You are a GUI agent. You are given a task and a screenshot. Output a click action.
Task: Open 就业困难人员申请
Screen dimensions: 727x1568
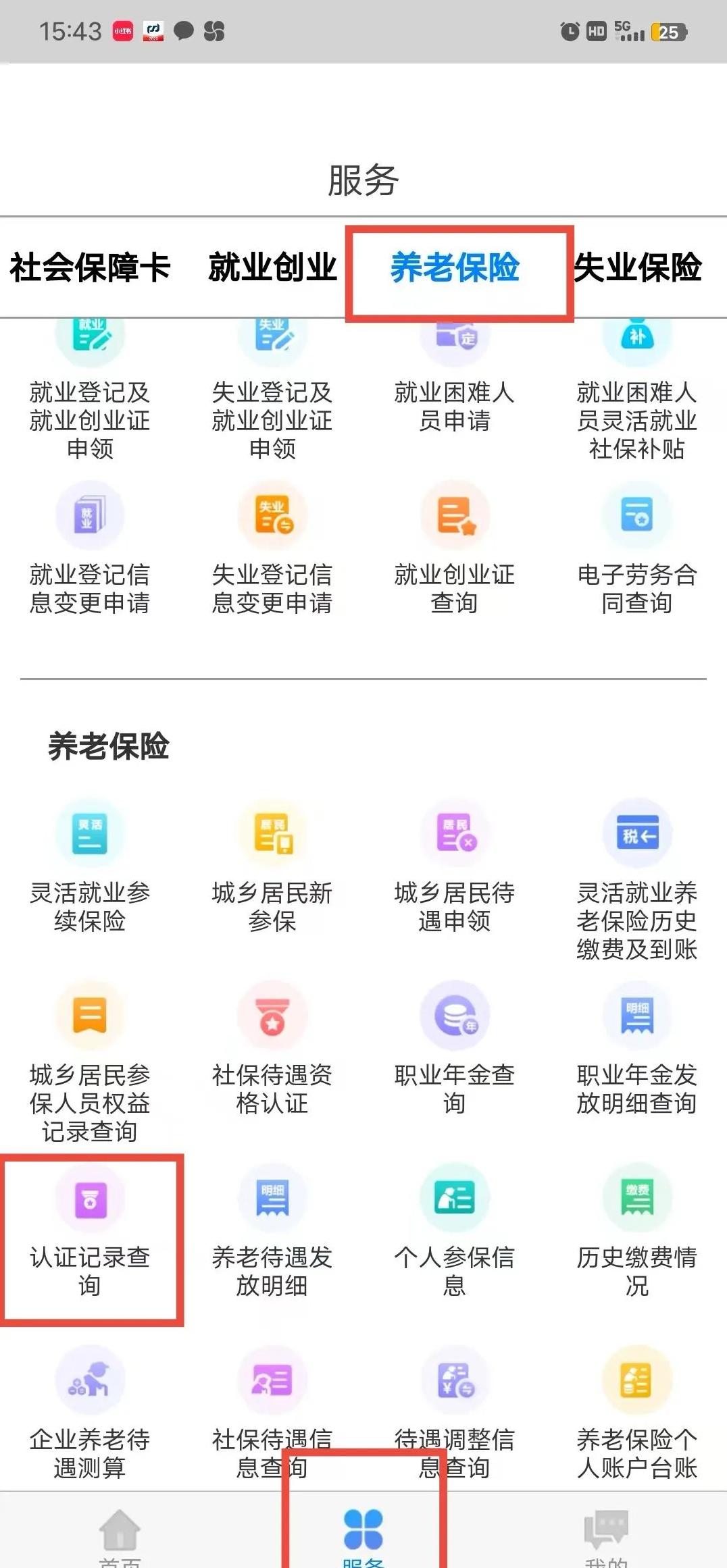pyautogui.click(x=455, y=378)
